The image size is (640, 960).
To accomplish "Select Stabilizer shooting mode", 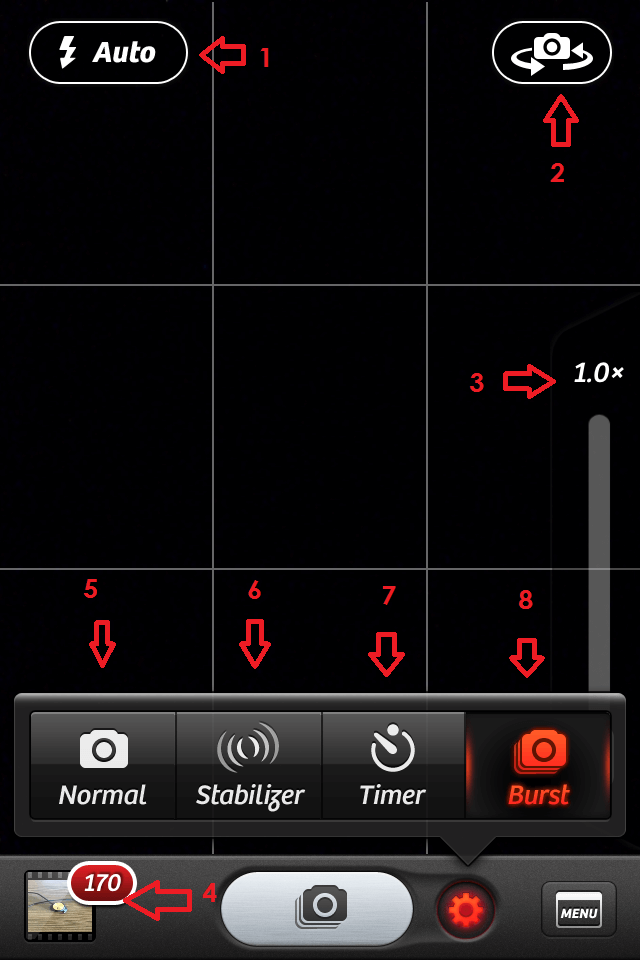I will (249, 766).
